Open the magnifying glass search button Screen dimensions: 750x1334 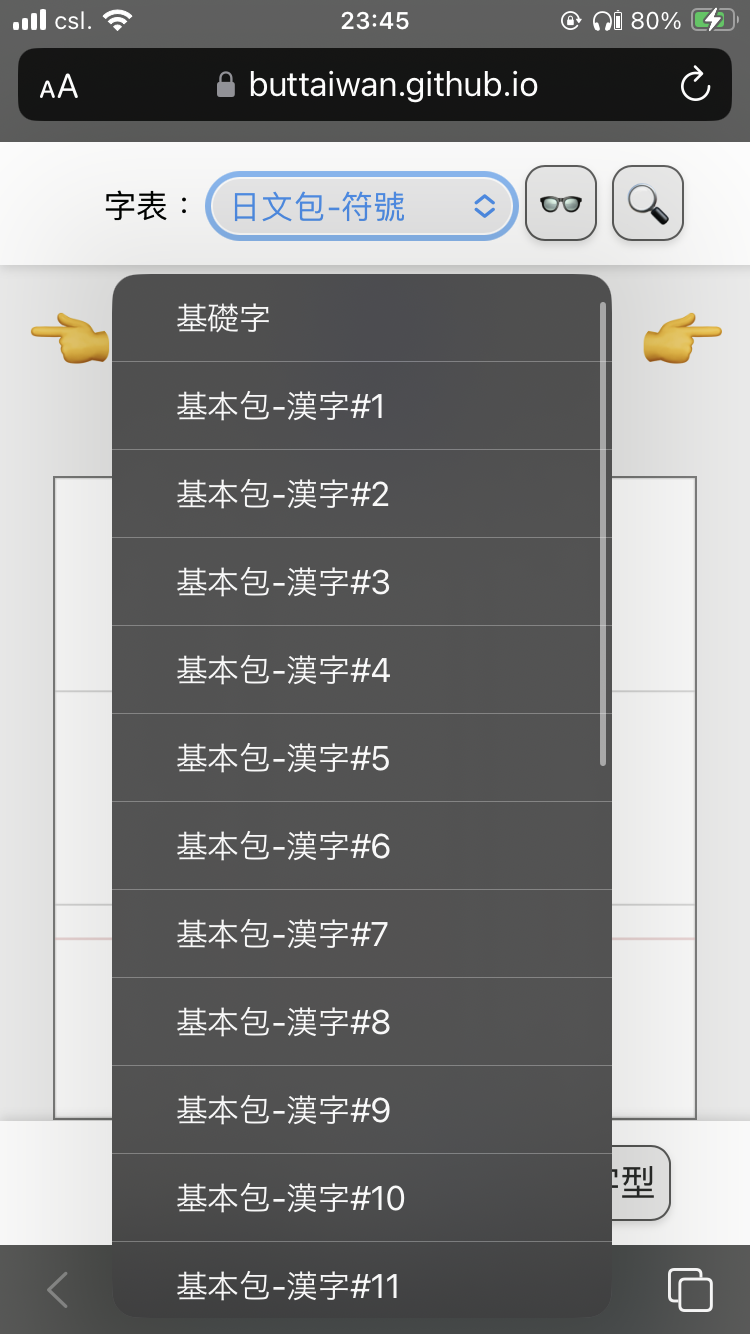tap(648, 203)
